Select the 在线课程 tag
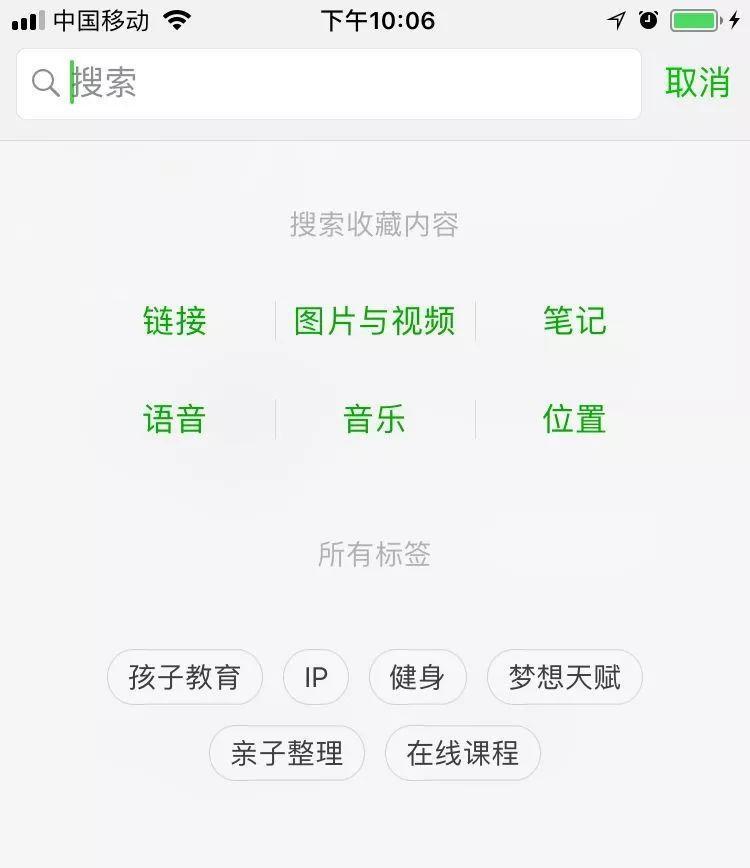The width and height of the screenshot is (750, 868). [x=462, y=753]
